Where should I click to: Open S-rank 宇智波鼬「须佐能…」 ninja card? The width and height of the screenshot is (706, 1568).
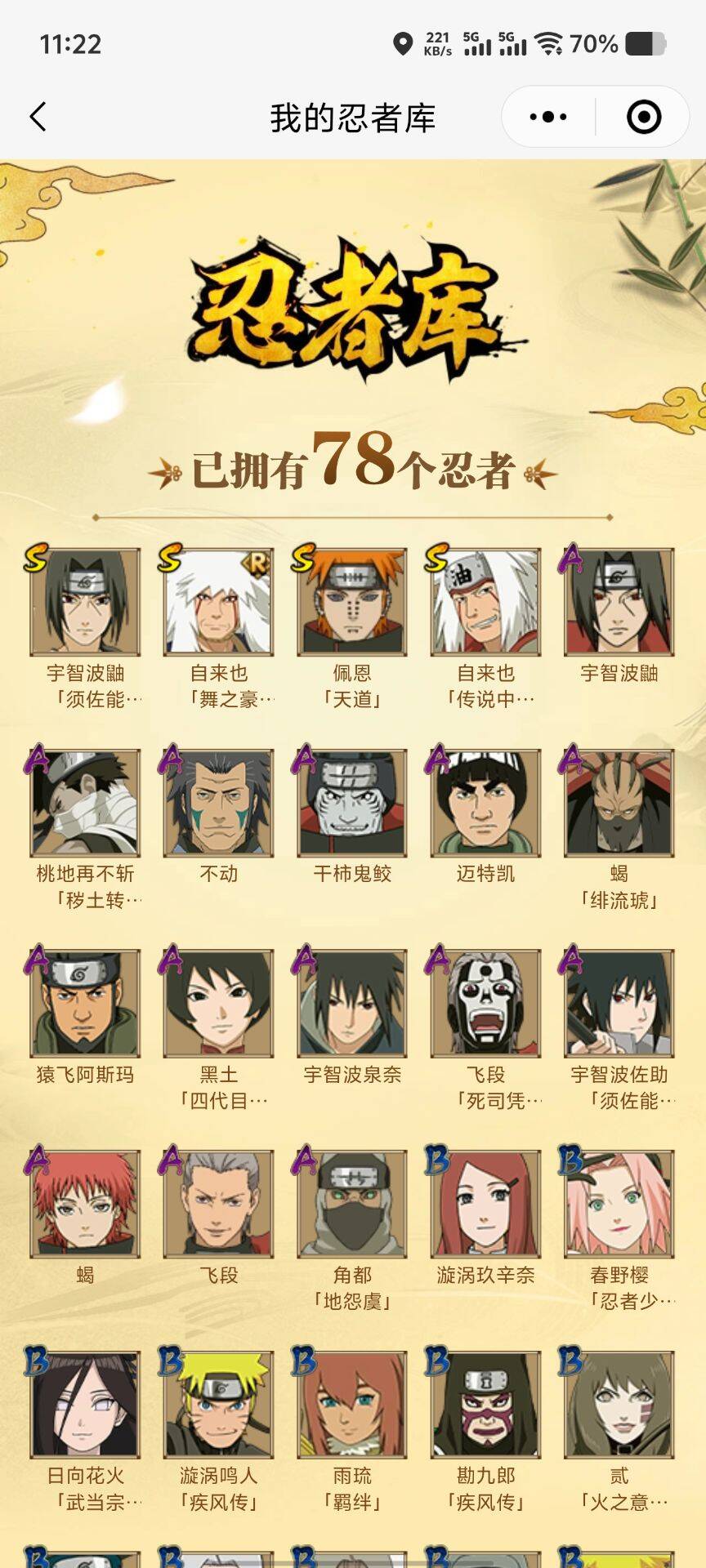[x=85, y=603]
